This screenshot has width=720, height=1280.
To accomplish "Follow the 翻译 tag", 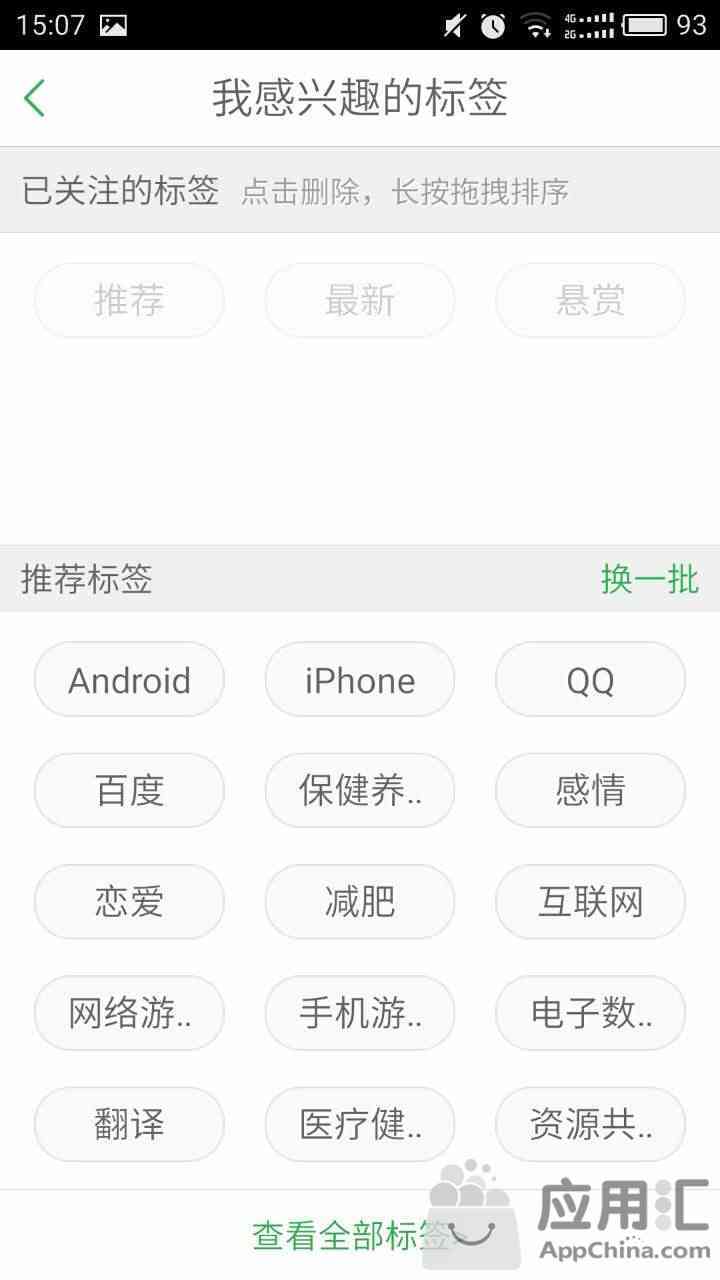I will click(129, 1124).
